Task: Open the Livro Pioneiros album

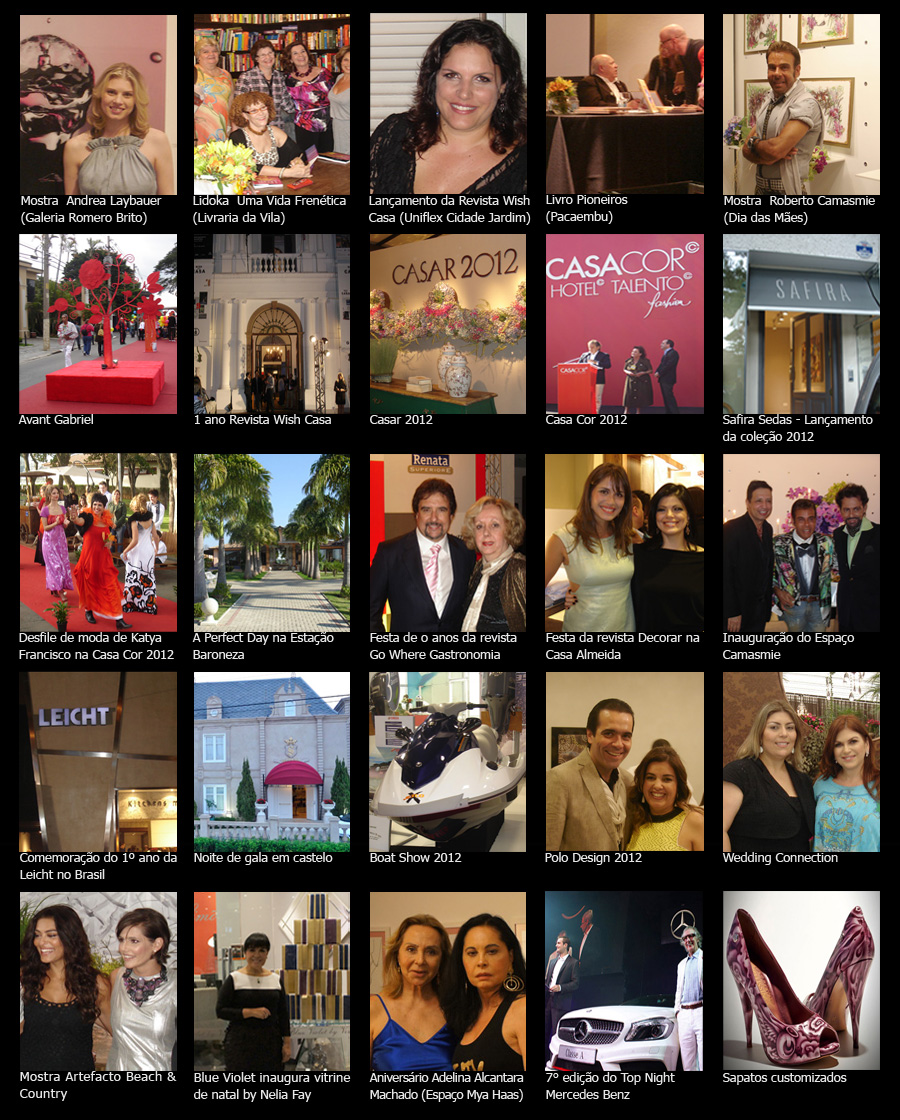Action: coord(624,104)
